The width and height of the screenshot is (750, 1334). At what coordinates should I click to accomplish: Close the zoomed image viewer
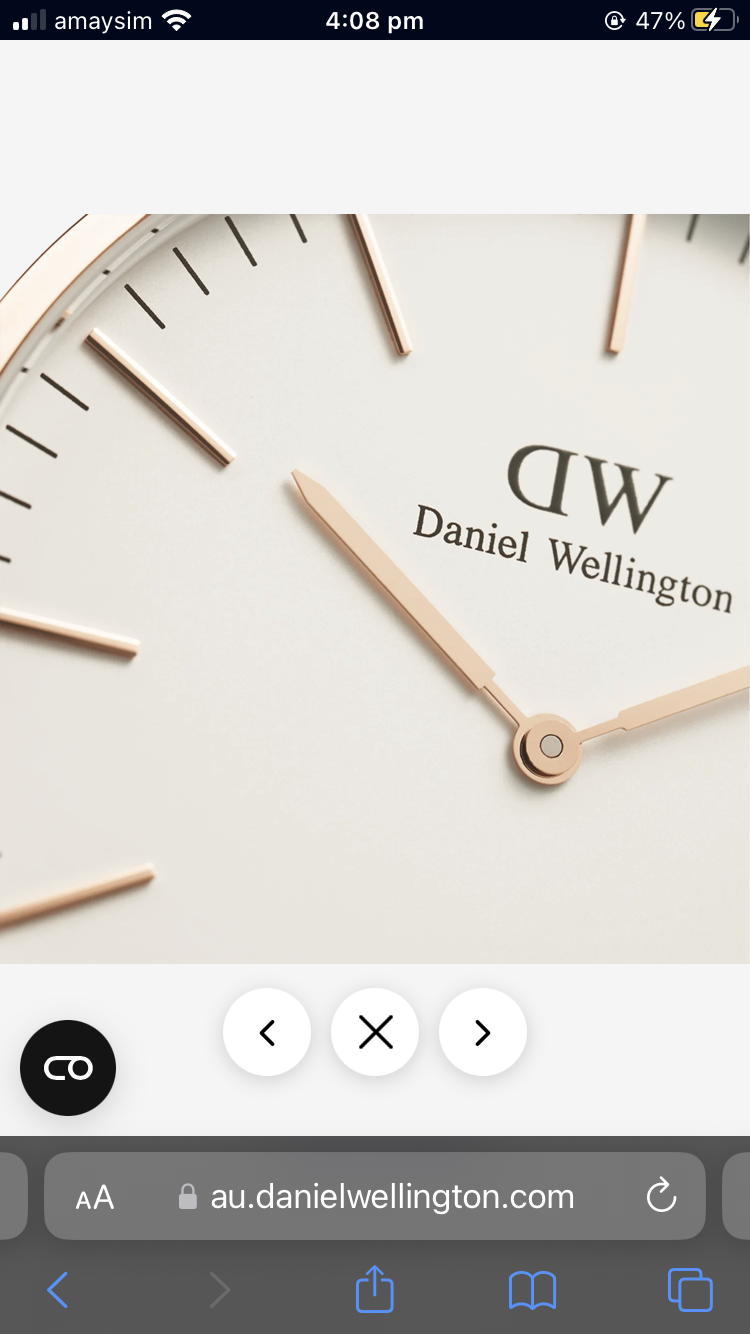375,1032
